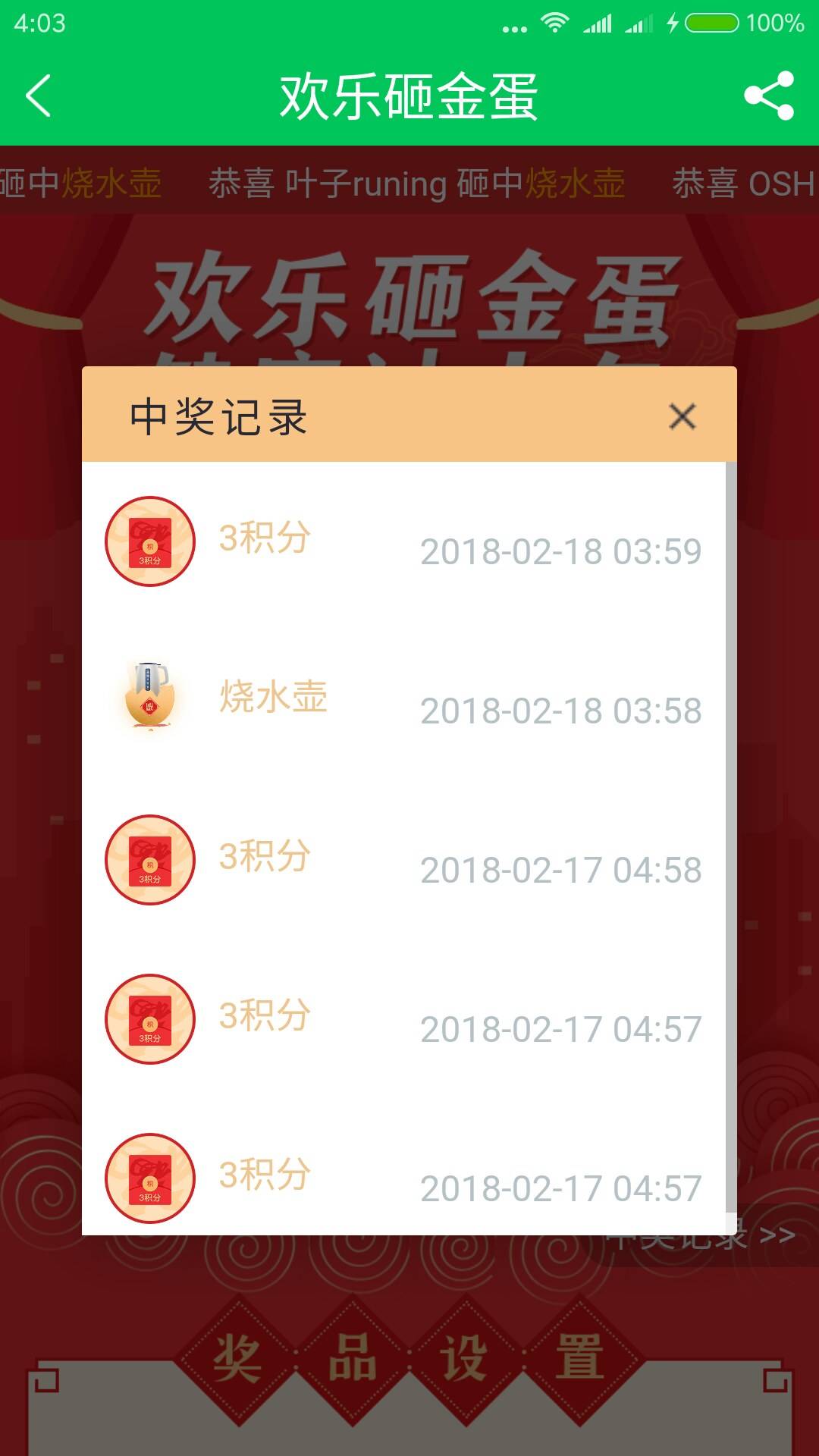Tap the fourth 3积分 prize icon
The height and width of the screenshot is (1456, 819).
[149, 1019]
